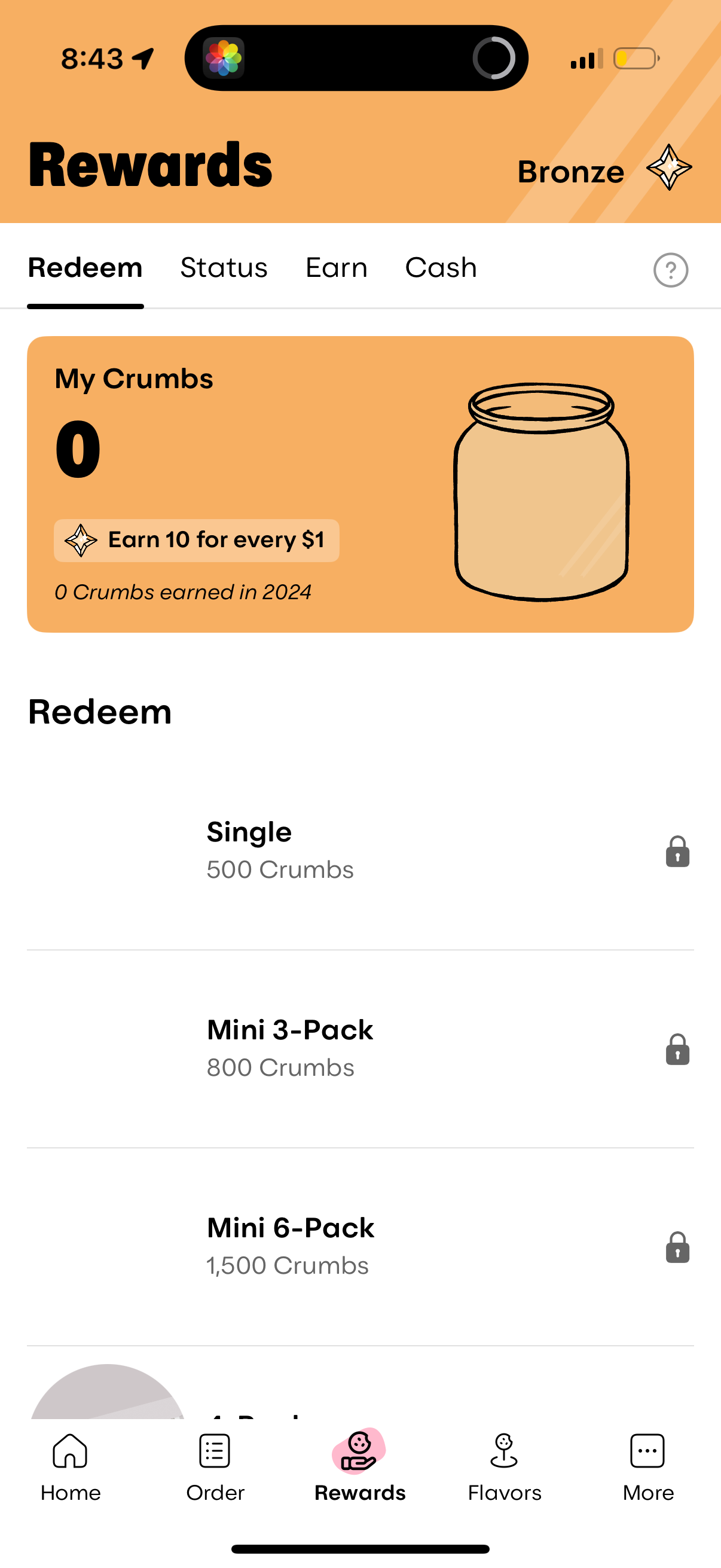Select the Order list icon

click(x=214, y=1452)
